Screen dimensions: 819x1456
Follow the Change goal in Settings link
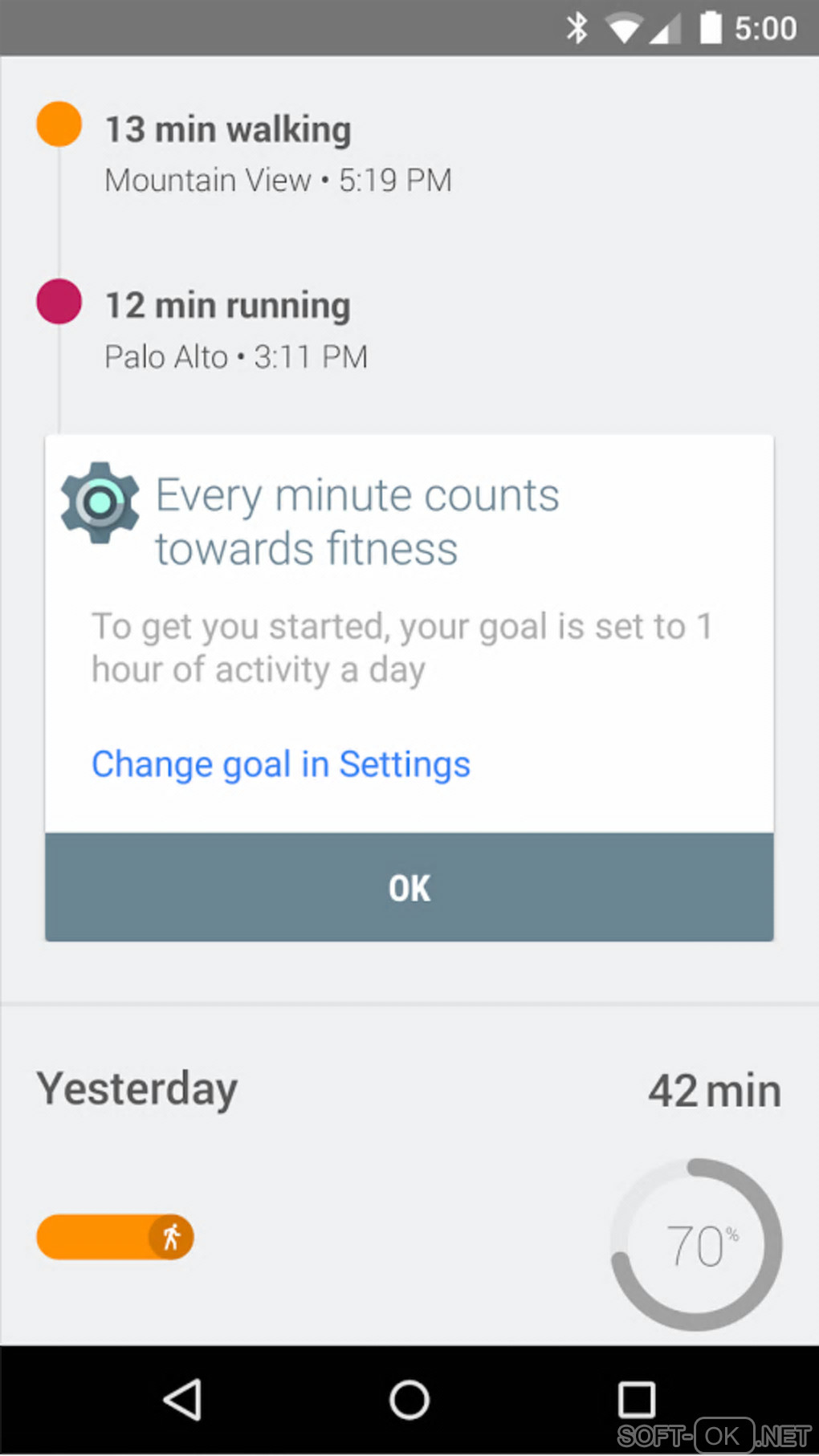[x=280, y=764]
